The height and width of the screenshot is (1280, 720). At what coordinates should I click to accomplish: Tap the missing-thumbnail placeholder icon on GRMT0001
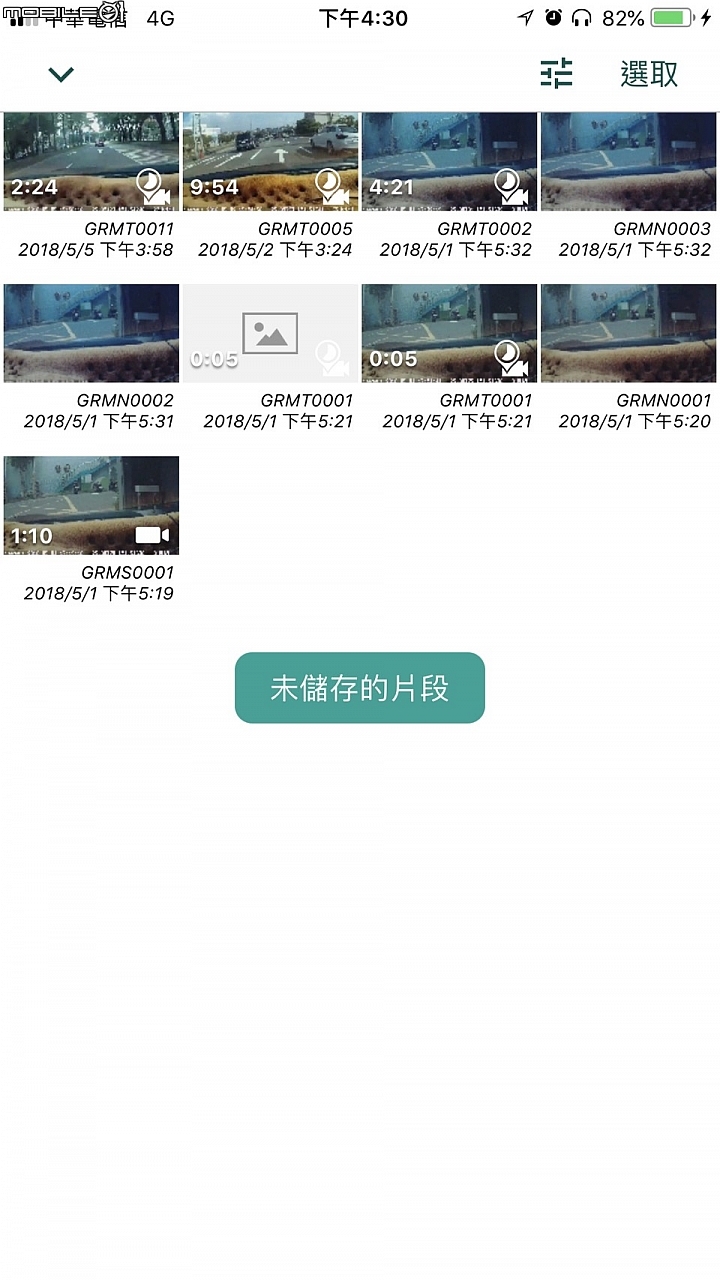click(270, 331)
